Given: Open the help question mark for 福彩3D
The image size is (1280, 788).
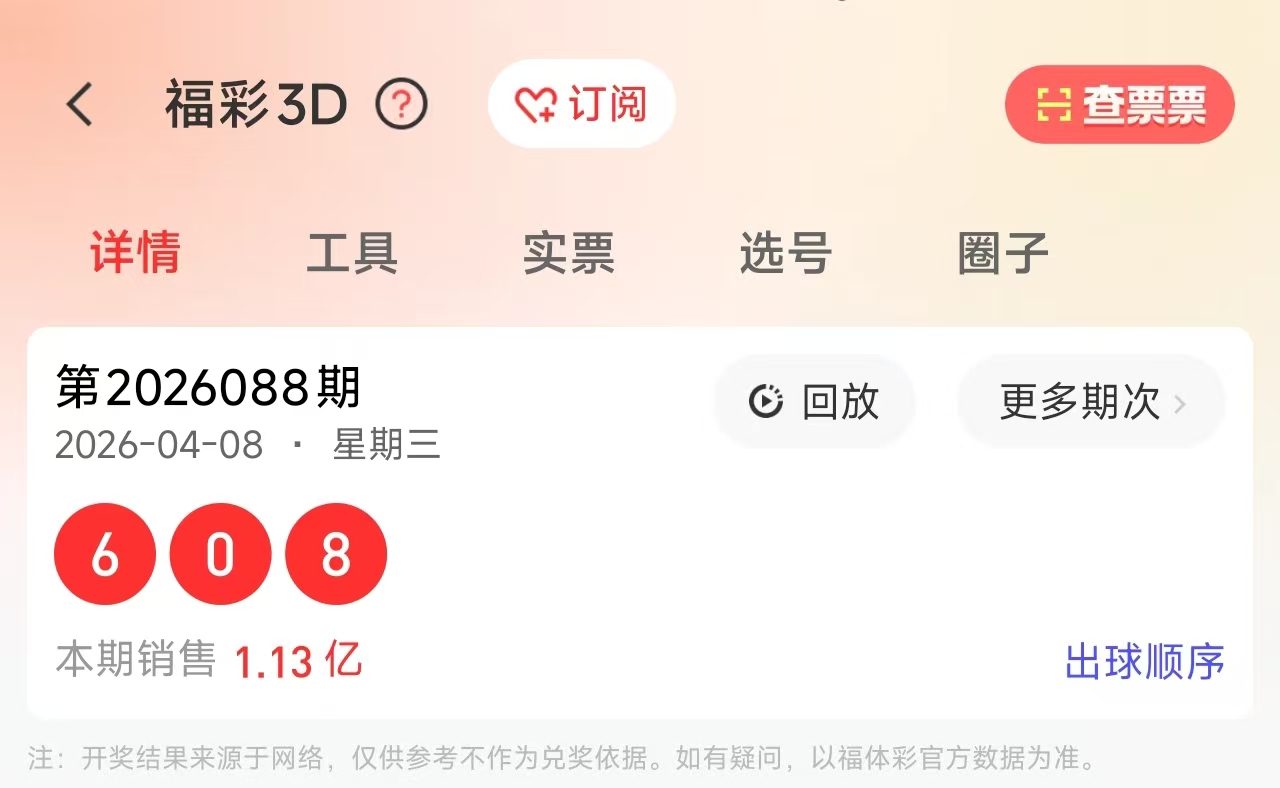Looking at the screenshot, I should [401, 105].
